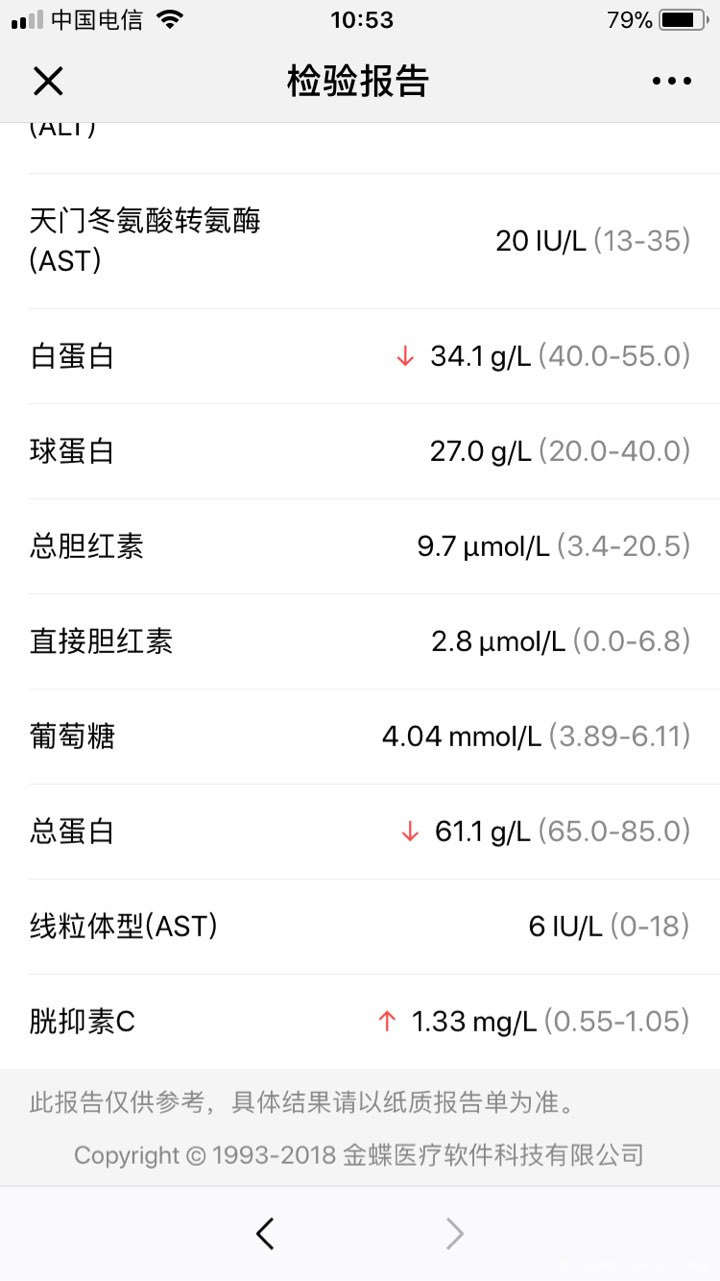This screenshot has width=720, height=1281.
Task: Tap the left chevron to go back
Action: tap(264, 1234)
